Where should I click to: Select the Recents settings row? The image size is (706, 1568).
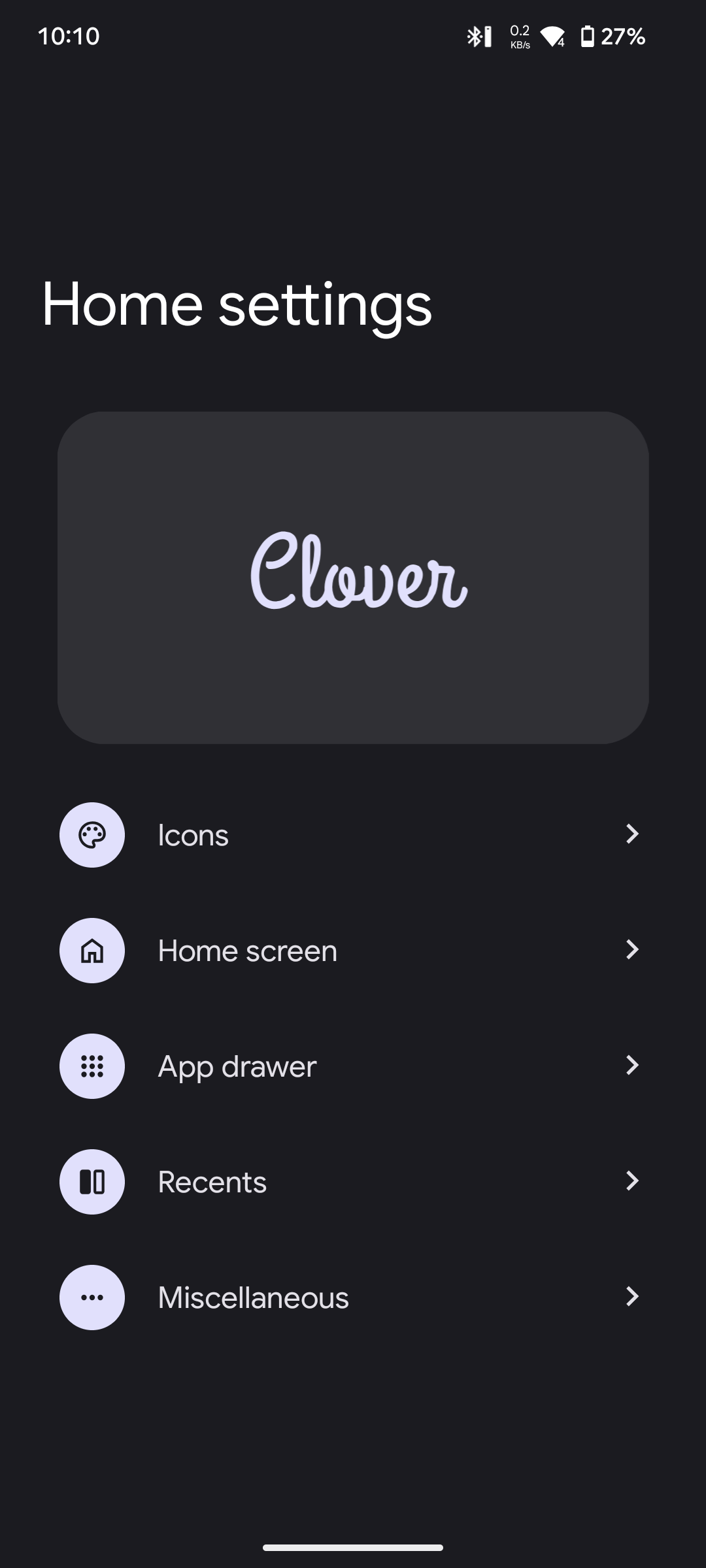[353, 1182]
